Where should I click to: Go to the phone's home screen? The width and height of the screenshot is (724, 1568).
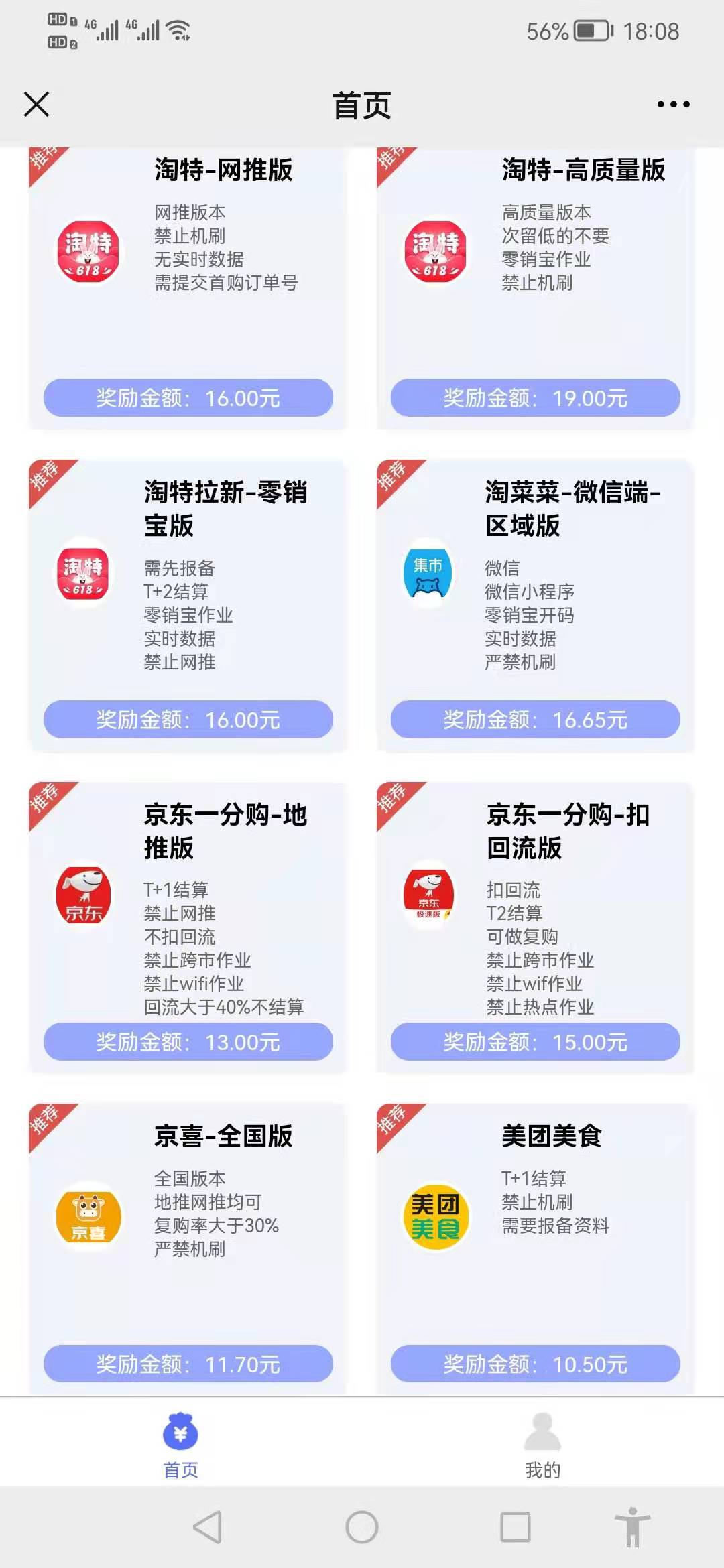pos(362,1528)
